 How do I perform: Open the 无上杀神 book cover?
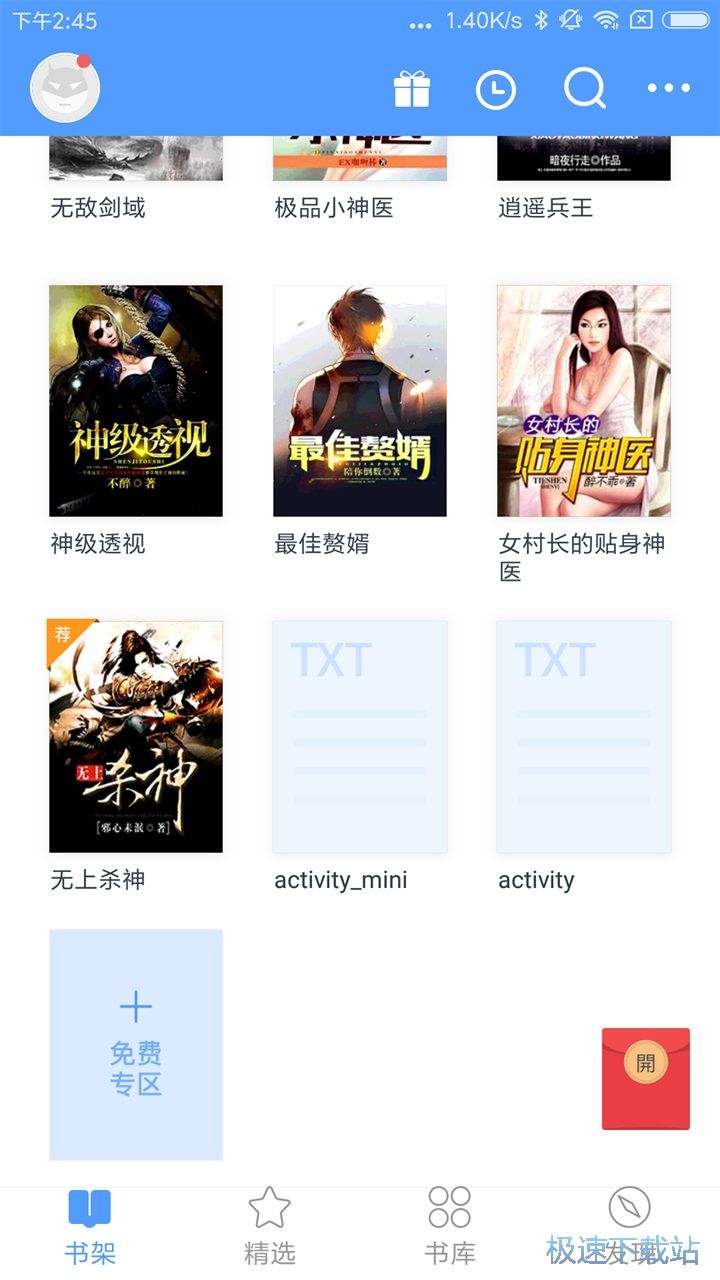coord(135,735)
